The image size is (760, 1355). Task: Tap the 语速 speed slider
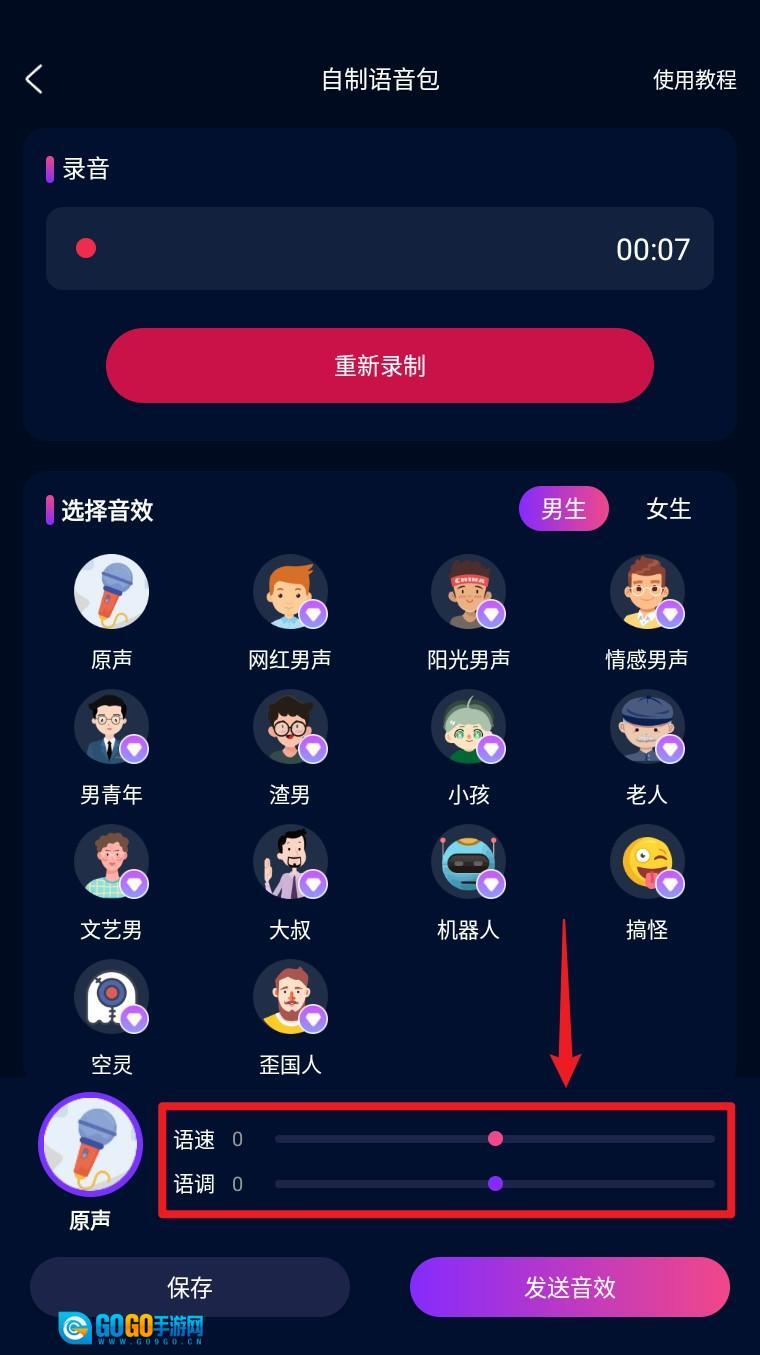coord(495,1139)
